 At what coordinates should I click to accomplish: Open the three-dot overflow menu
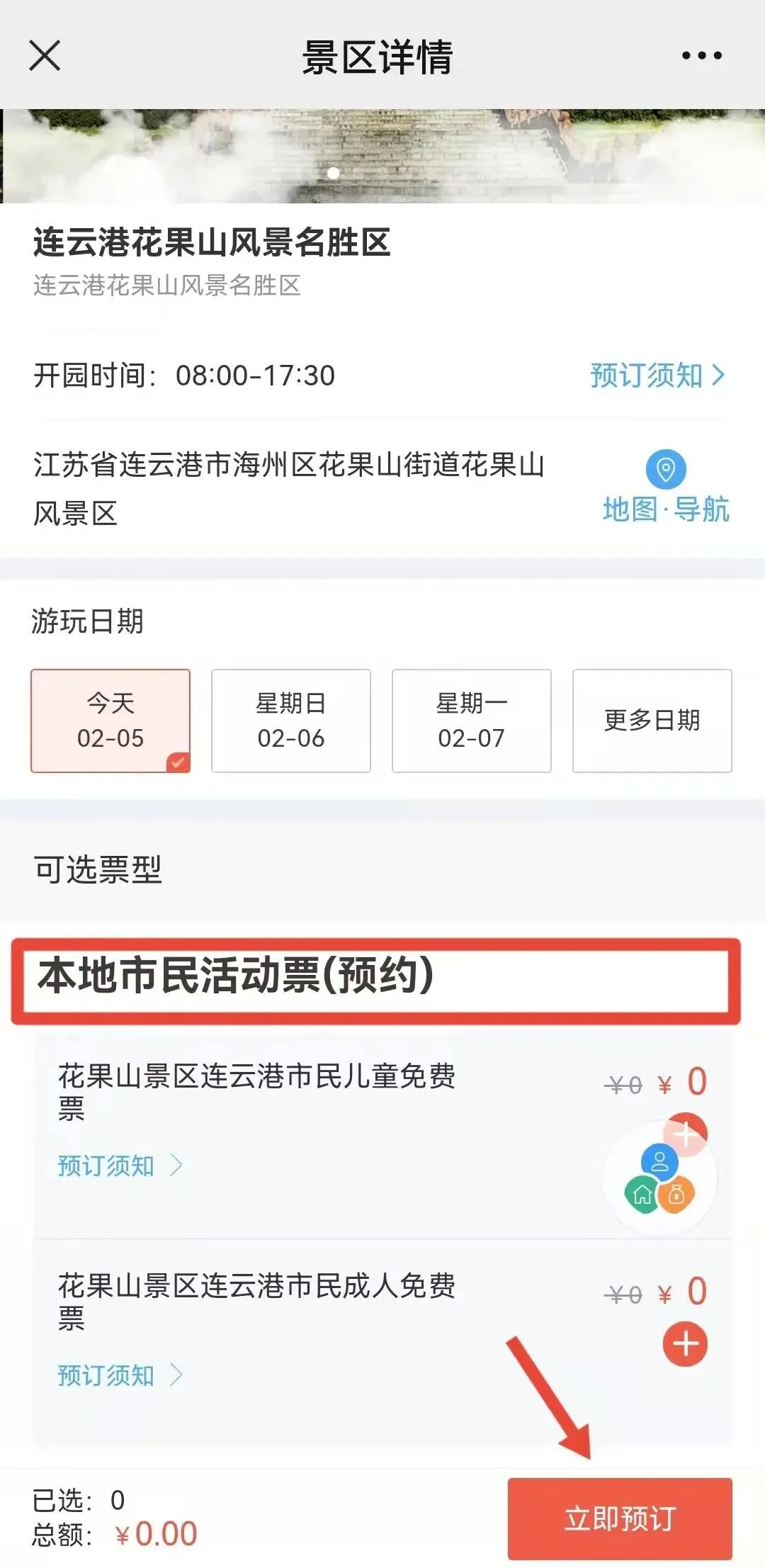[701, 55]
